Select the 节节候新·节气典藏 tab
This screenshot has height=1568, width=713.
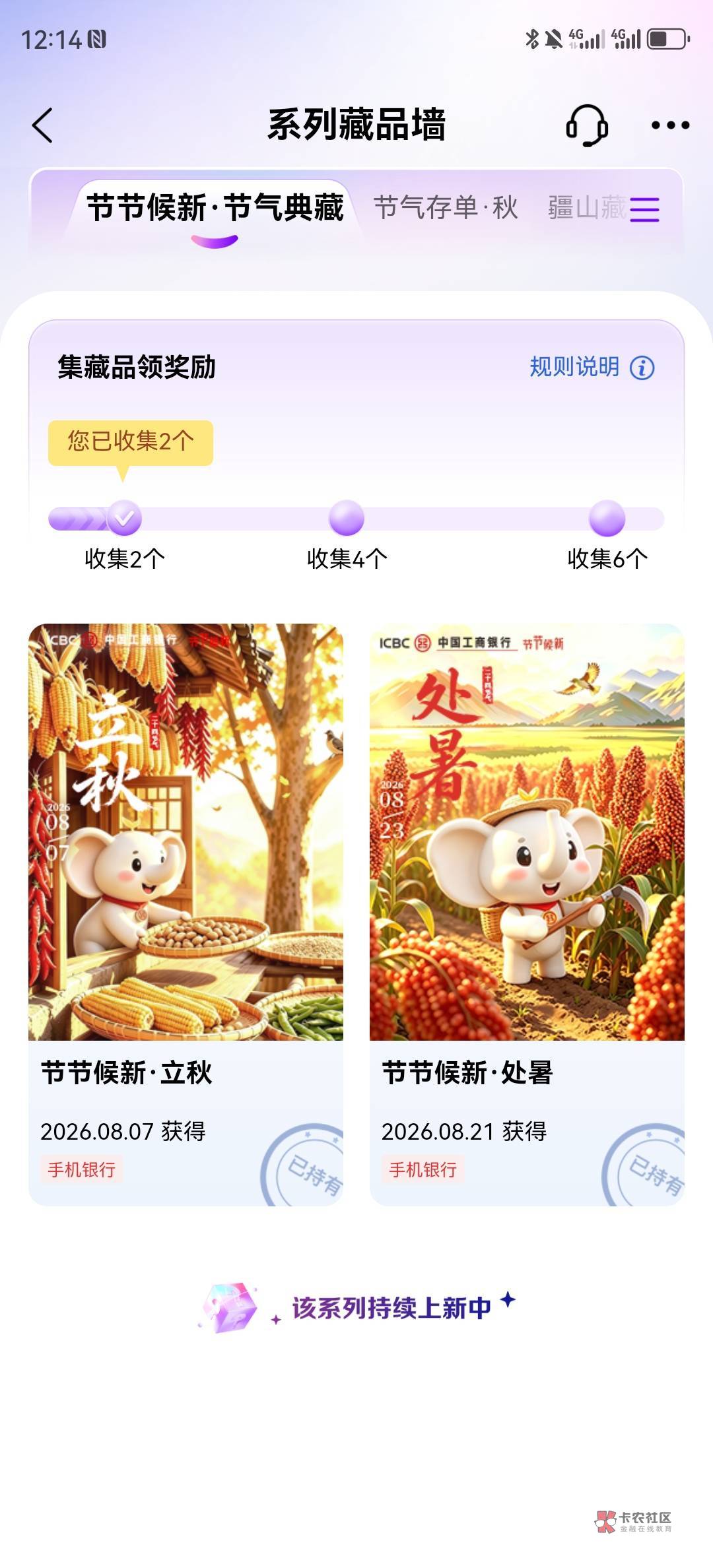click(x=215, y=208)
